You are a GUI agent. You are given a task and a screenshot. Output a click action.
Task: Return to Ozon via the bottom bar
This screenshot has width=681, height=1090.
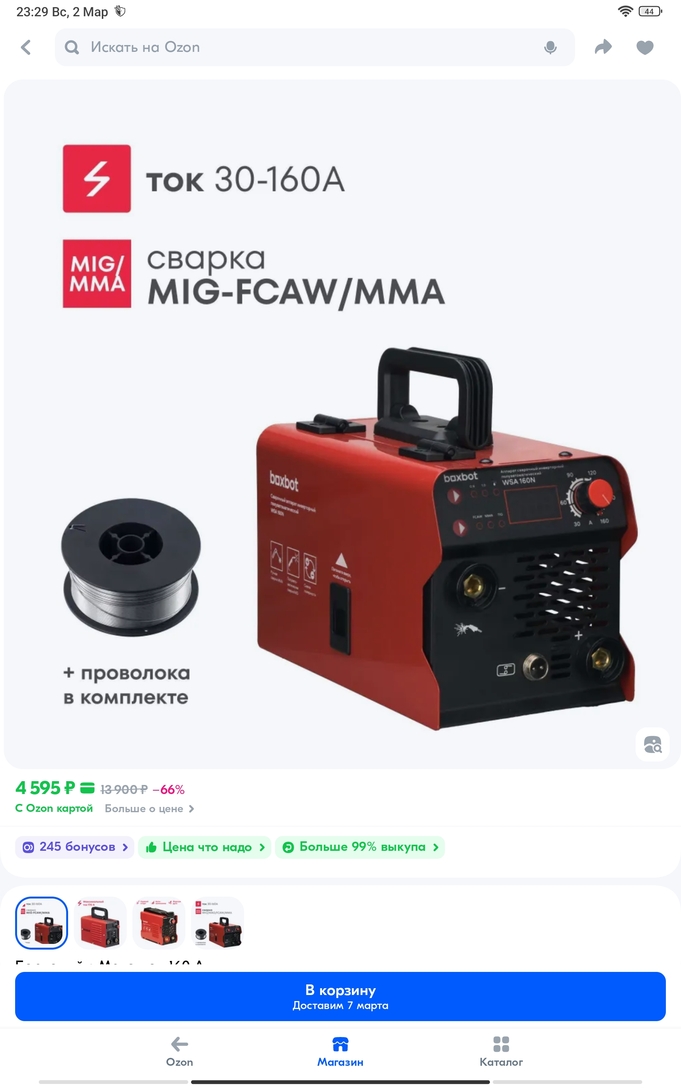179,1051
